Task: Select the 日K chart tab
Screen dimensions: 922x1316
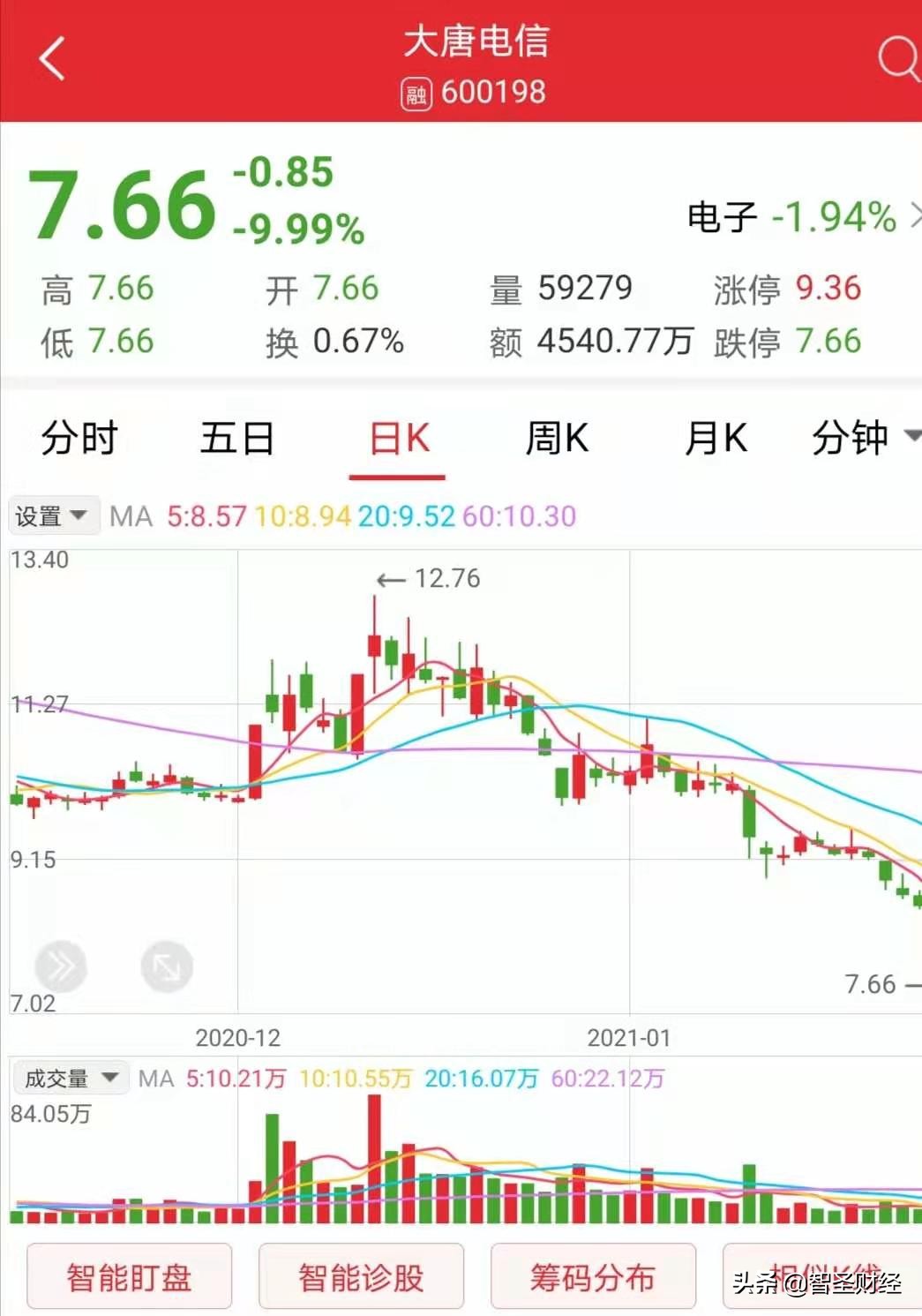Action: 399,438
